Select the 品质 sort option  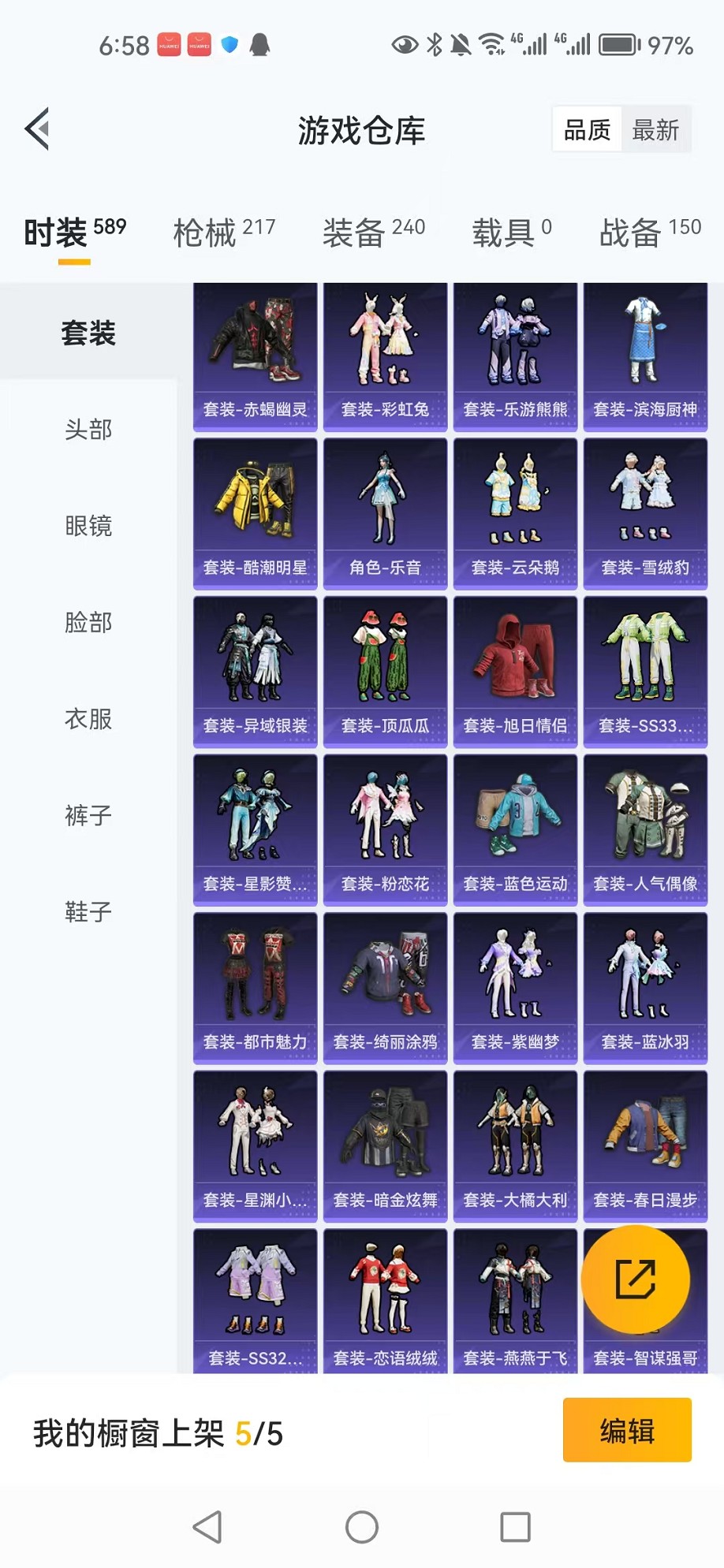coord(587,130)
